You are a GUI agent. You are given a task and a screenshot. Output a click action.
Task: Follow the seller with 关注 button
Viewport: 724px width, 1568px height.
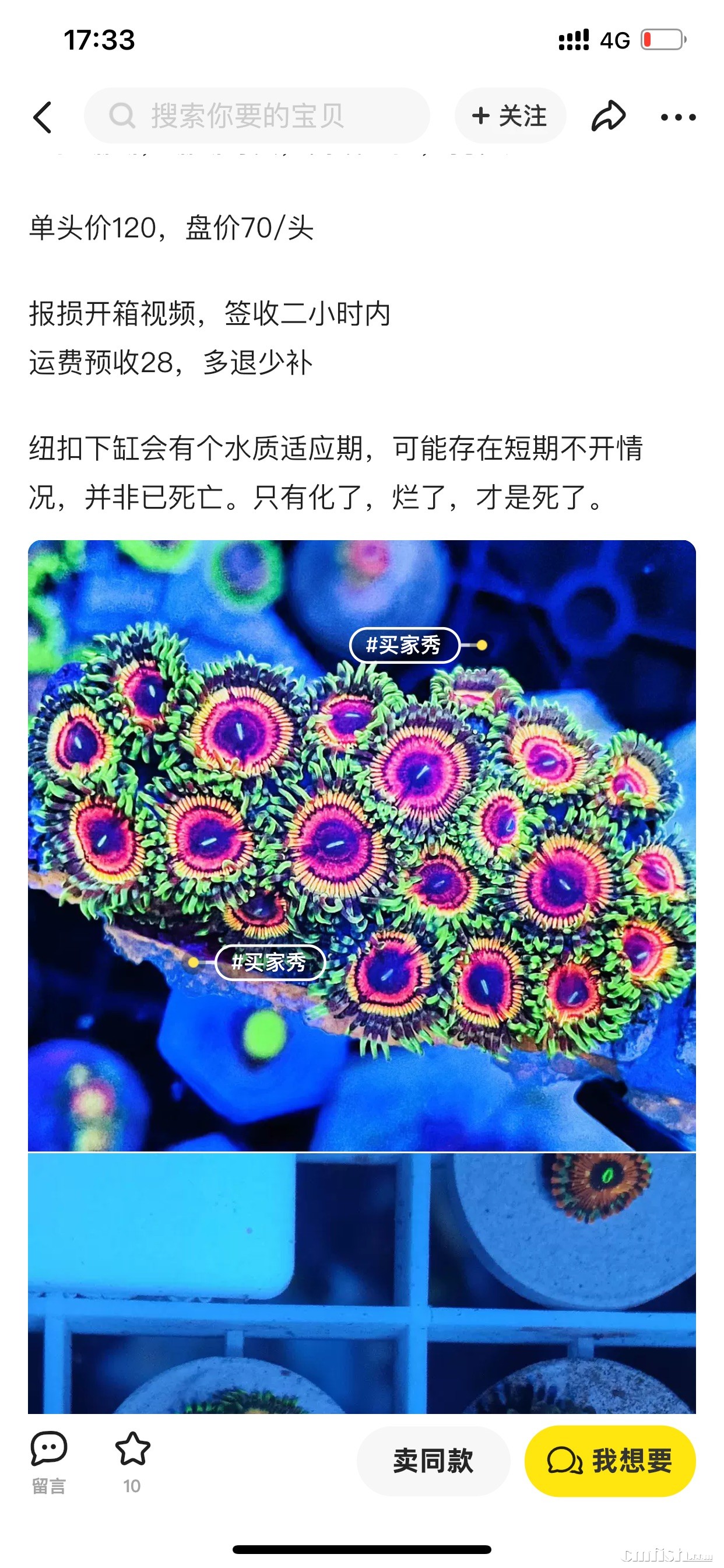[x=510, y=116]
